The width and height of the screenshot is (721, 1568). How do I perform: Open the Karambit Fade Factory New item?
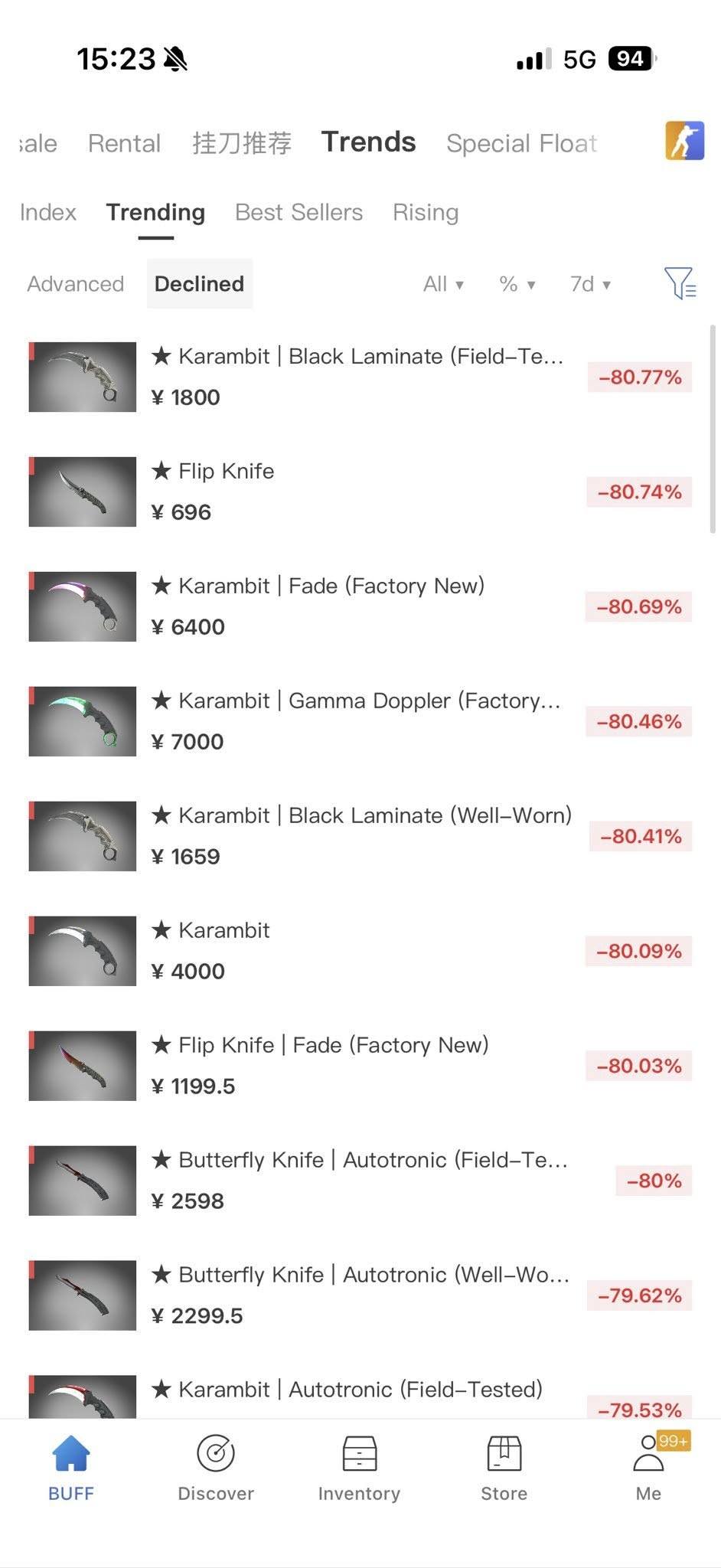tap(331, 606)
